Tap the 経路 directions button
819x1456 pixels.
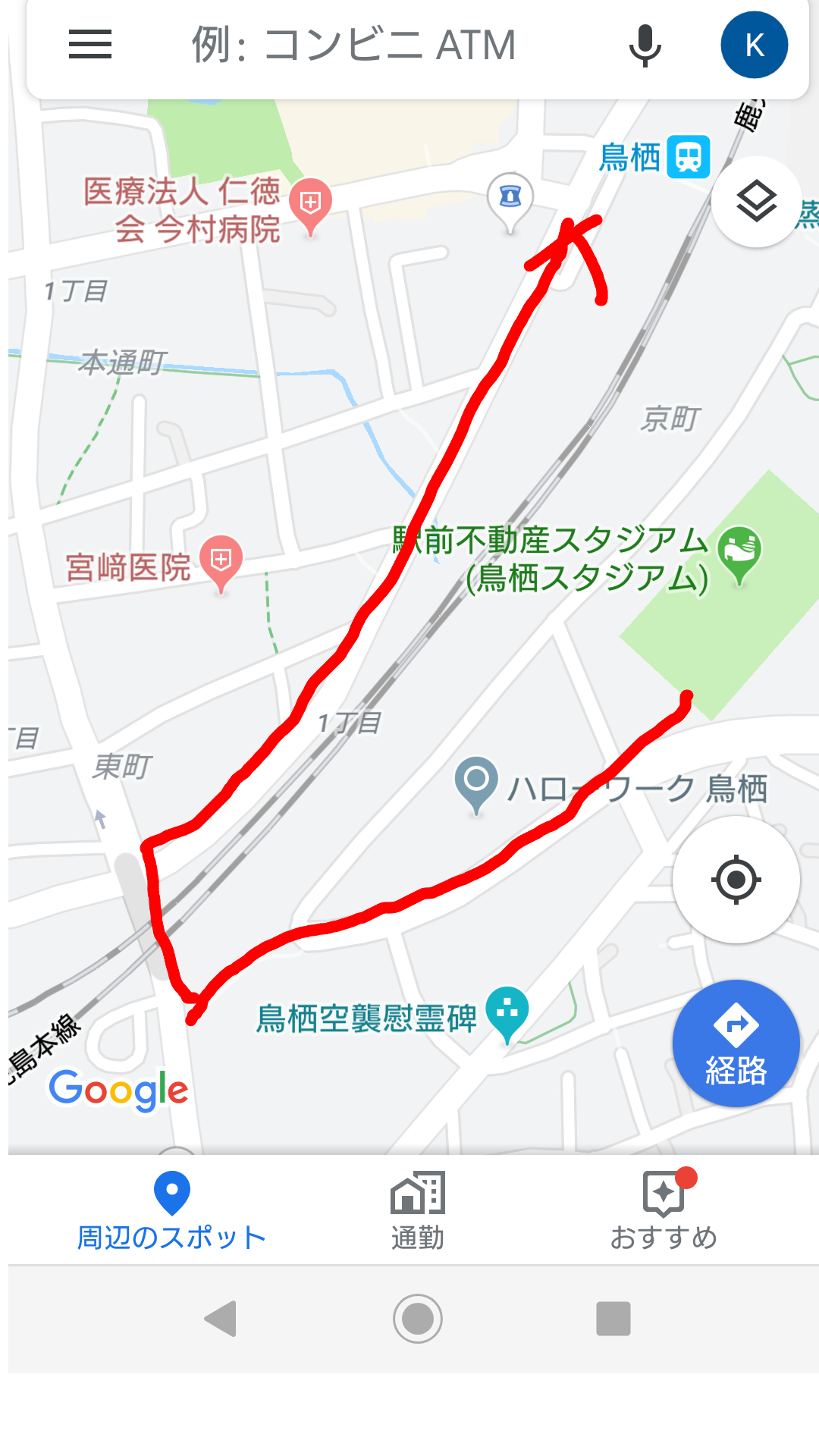point(736,1043)
